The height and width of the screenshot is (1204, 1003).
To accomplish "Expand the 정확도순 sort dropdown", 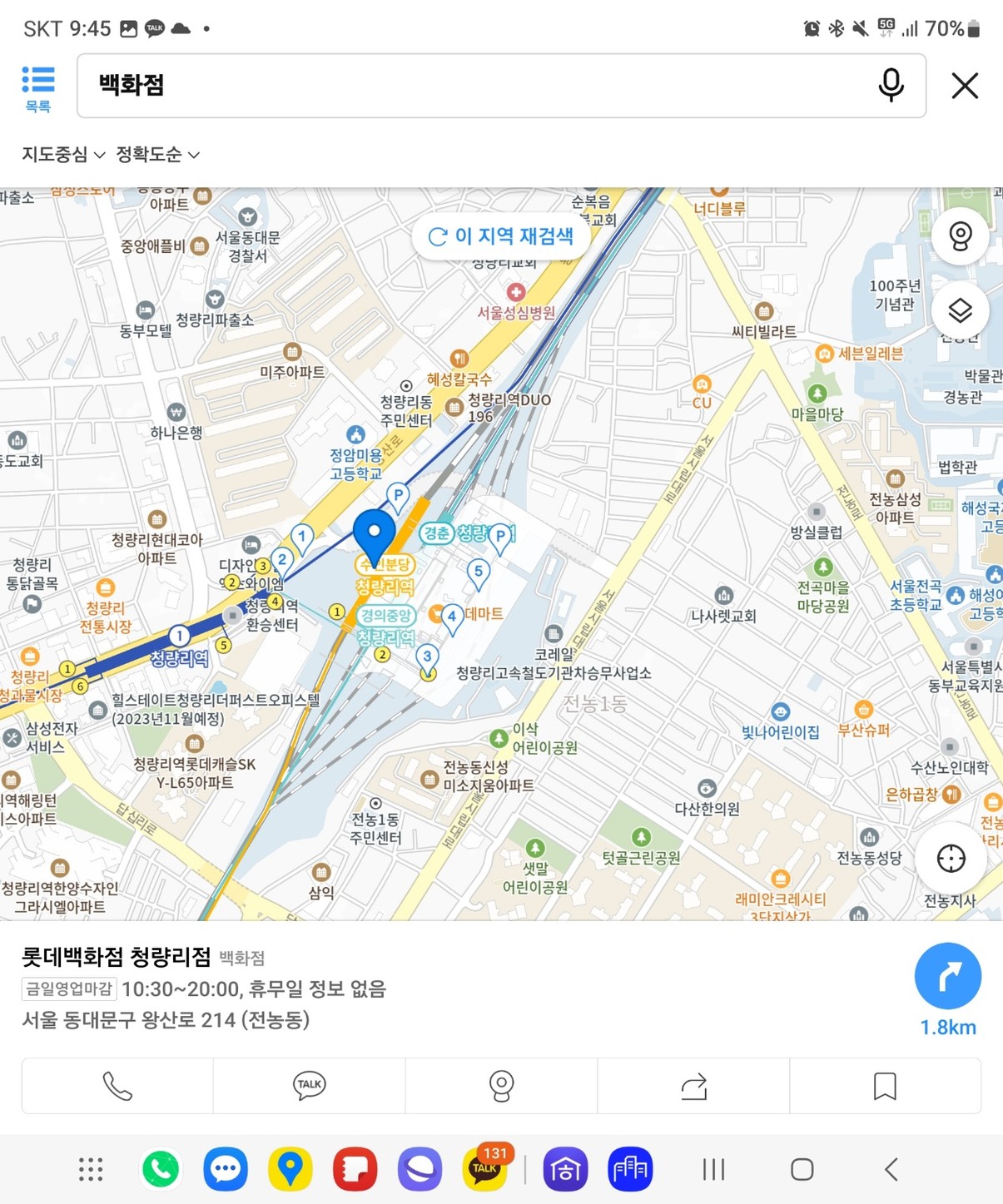I will point(158,155).
